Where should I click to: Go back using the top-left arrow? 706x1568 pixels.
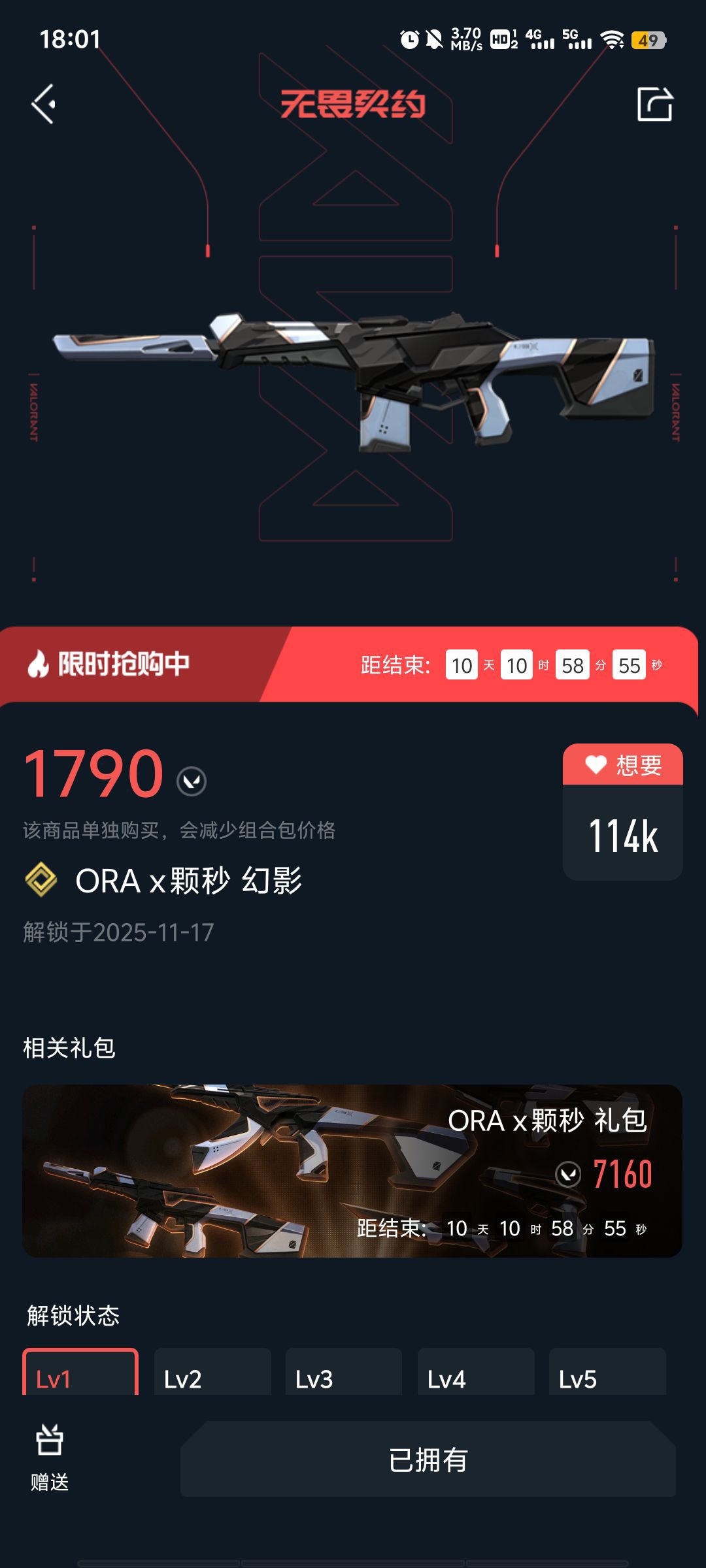click(43, 104)
